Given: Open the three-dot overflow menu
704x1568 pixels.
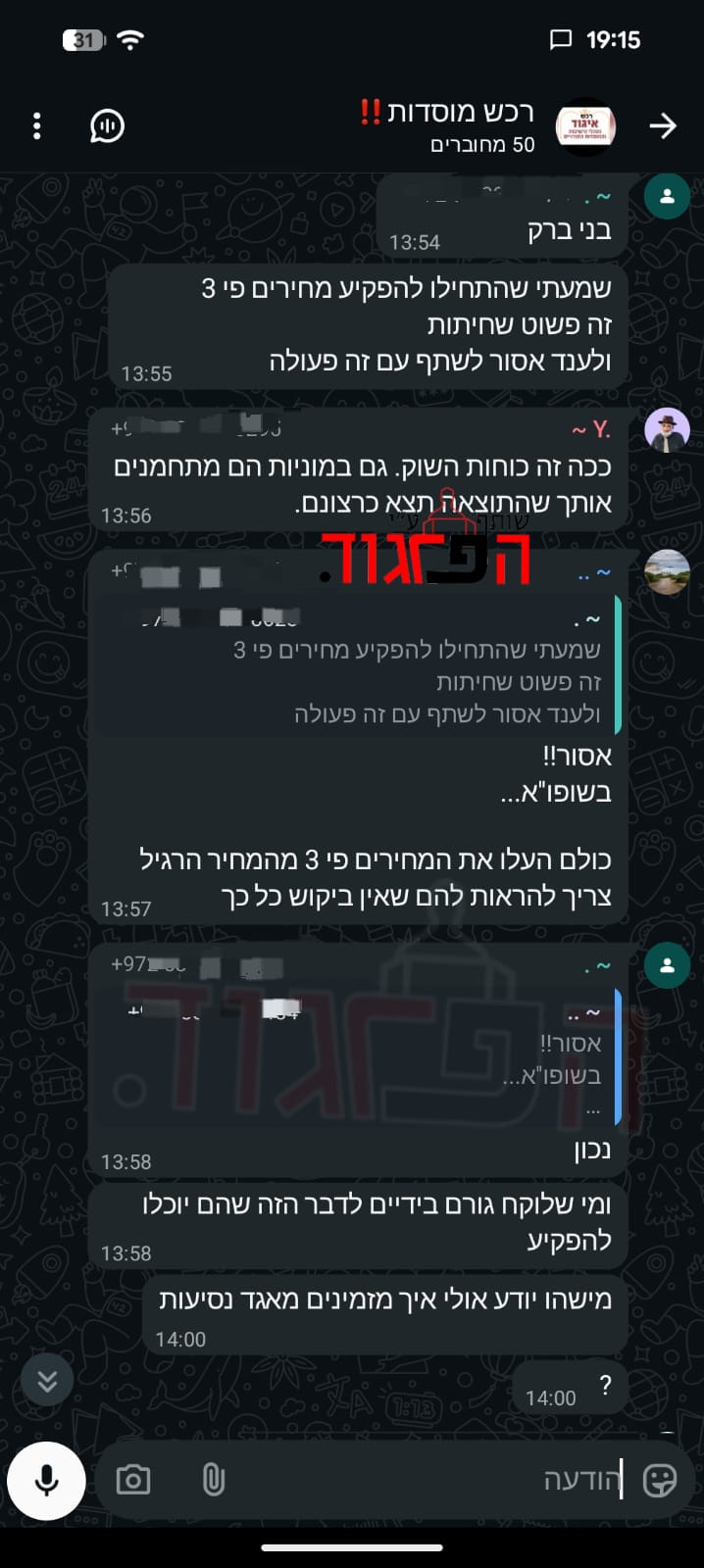Looking at the screenshot, I should coord(36,125).
